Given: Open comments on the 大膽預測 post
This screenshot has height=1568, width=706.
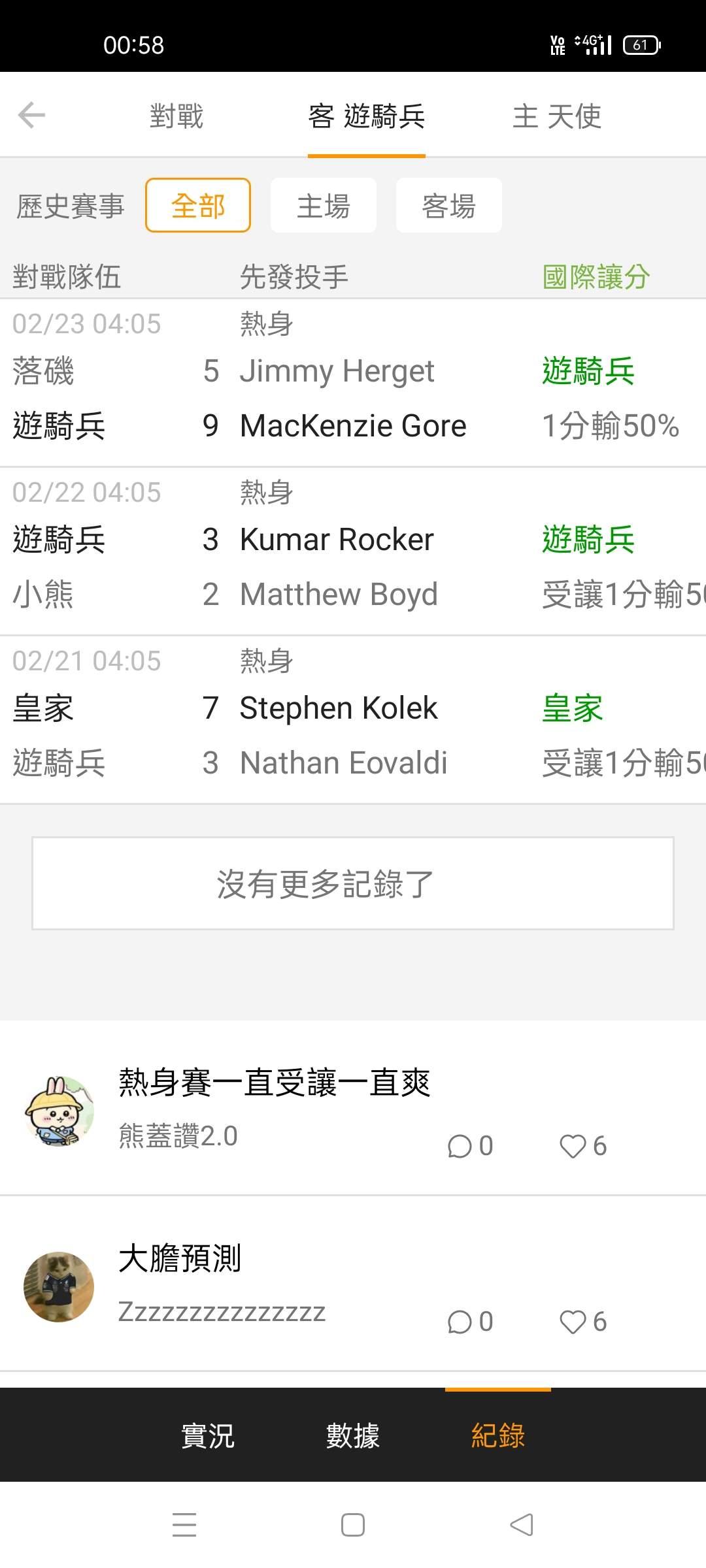Looking at the screenshot, I should click(x=469, y=1322).
